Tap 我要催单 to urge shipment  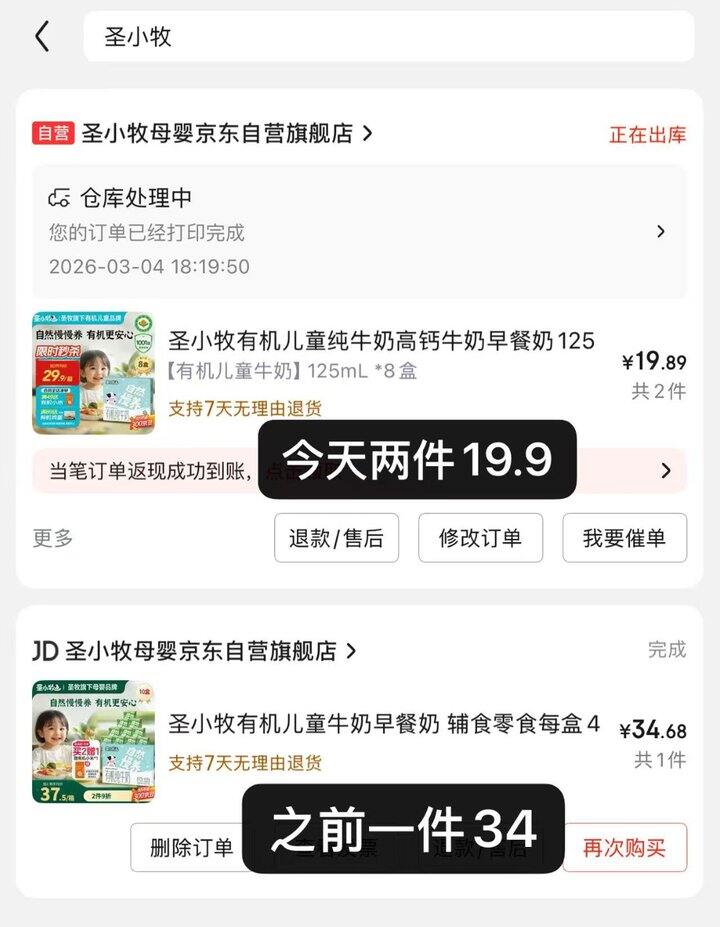point(624,538)
